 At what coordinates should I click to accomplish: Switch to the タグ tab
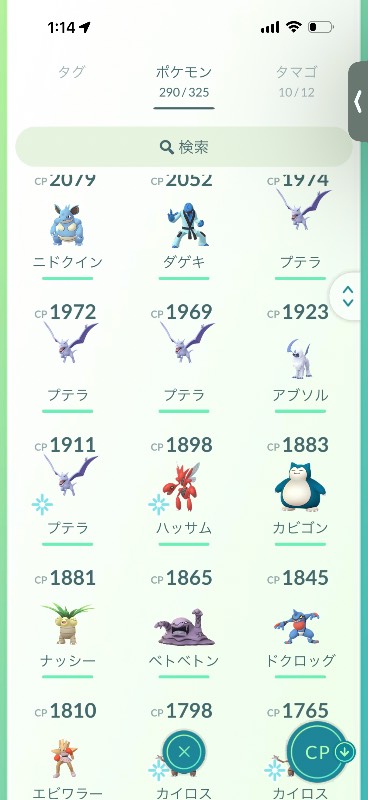[71, 72]
